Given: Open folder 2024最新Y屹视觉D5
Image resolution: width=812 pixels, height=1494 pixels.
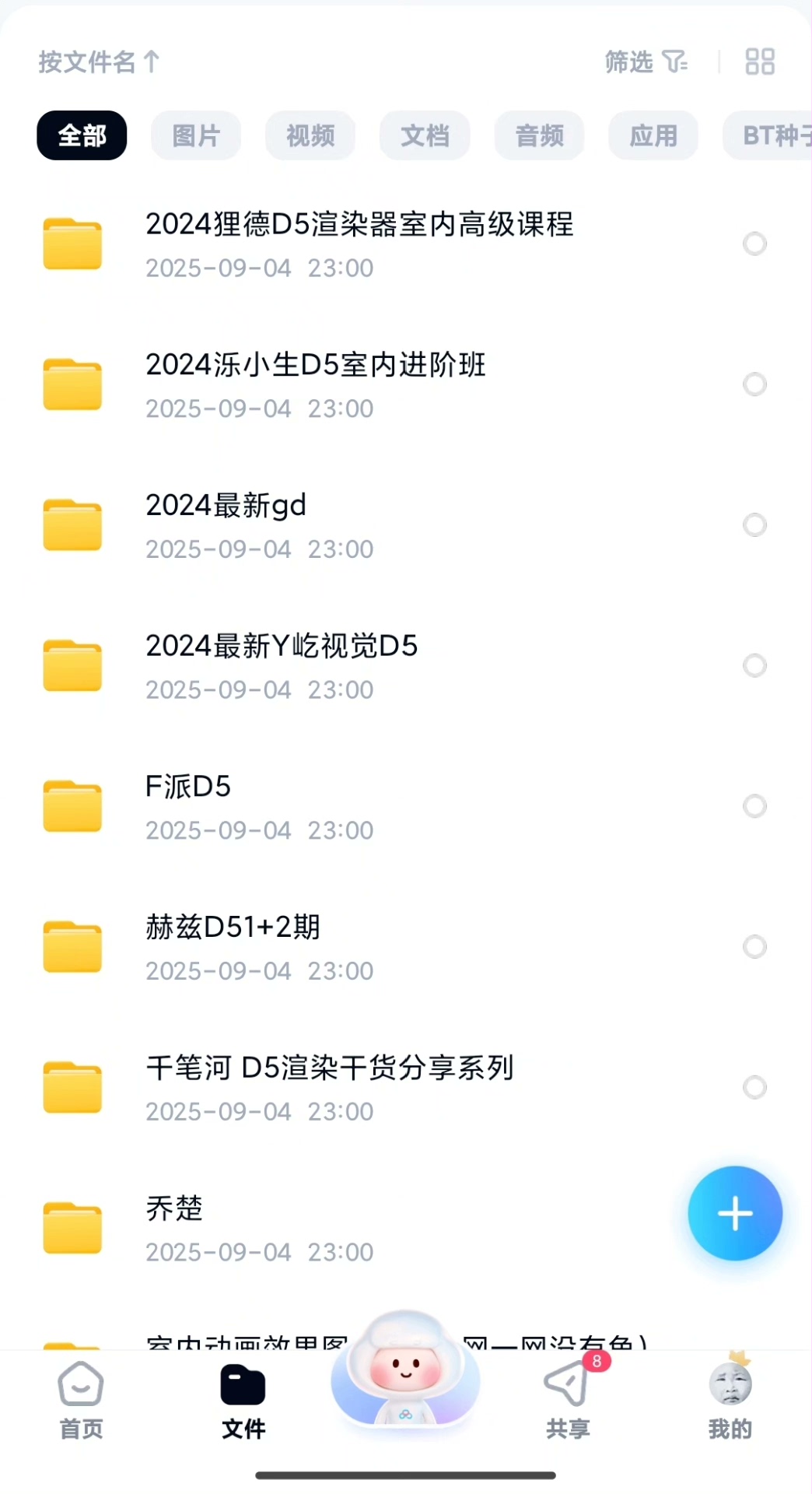Looking at the screenshot, I should 282,665.
